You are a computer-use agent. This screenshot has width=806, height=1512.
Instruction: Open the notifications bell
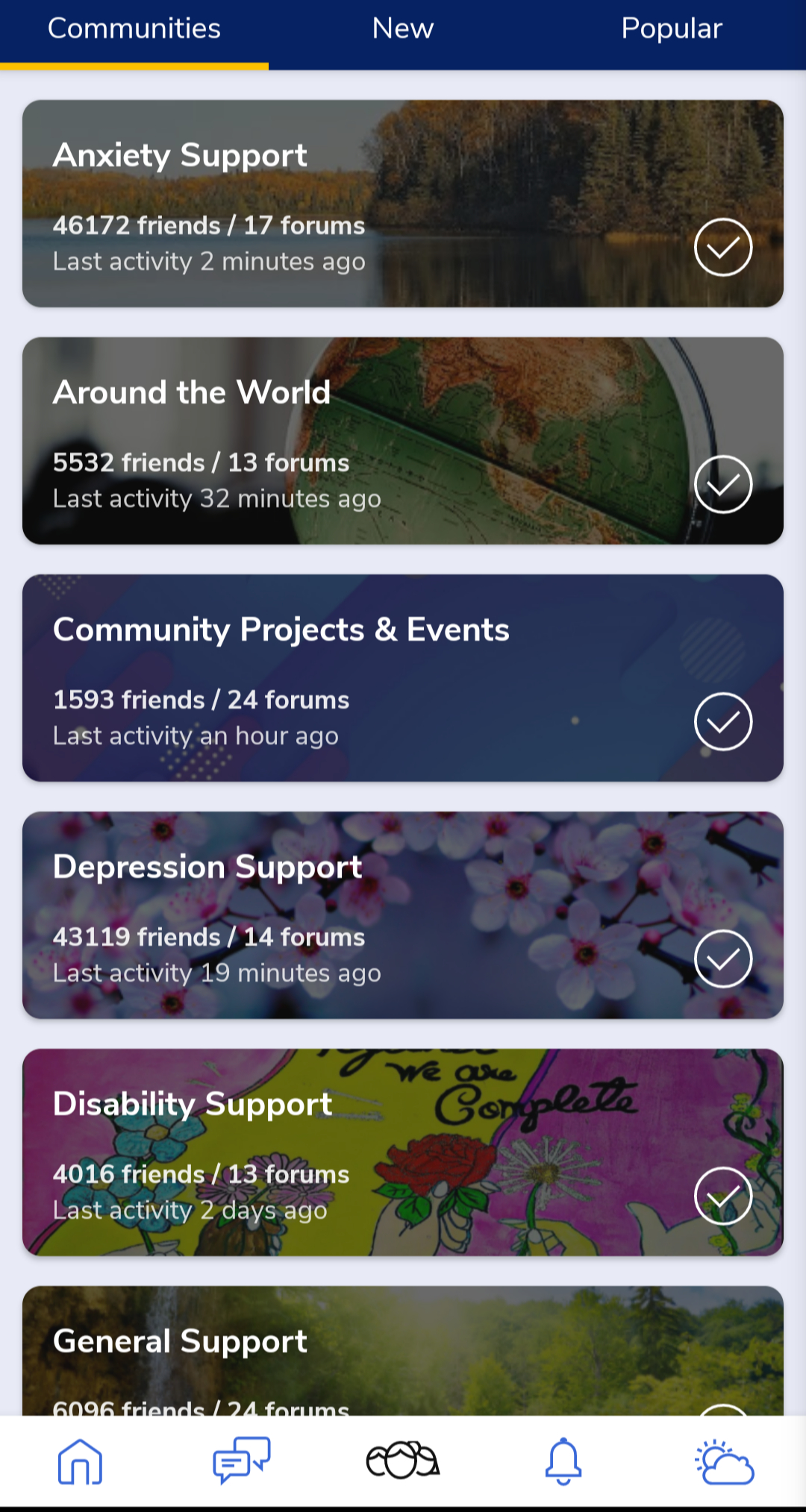[563, 1461]
